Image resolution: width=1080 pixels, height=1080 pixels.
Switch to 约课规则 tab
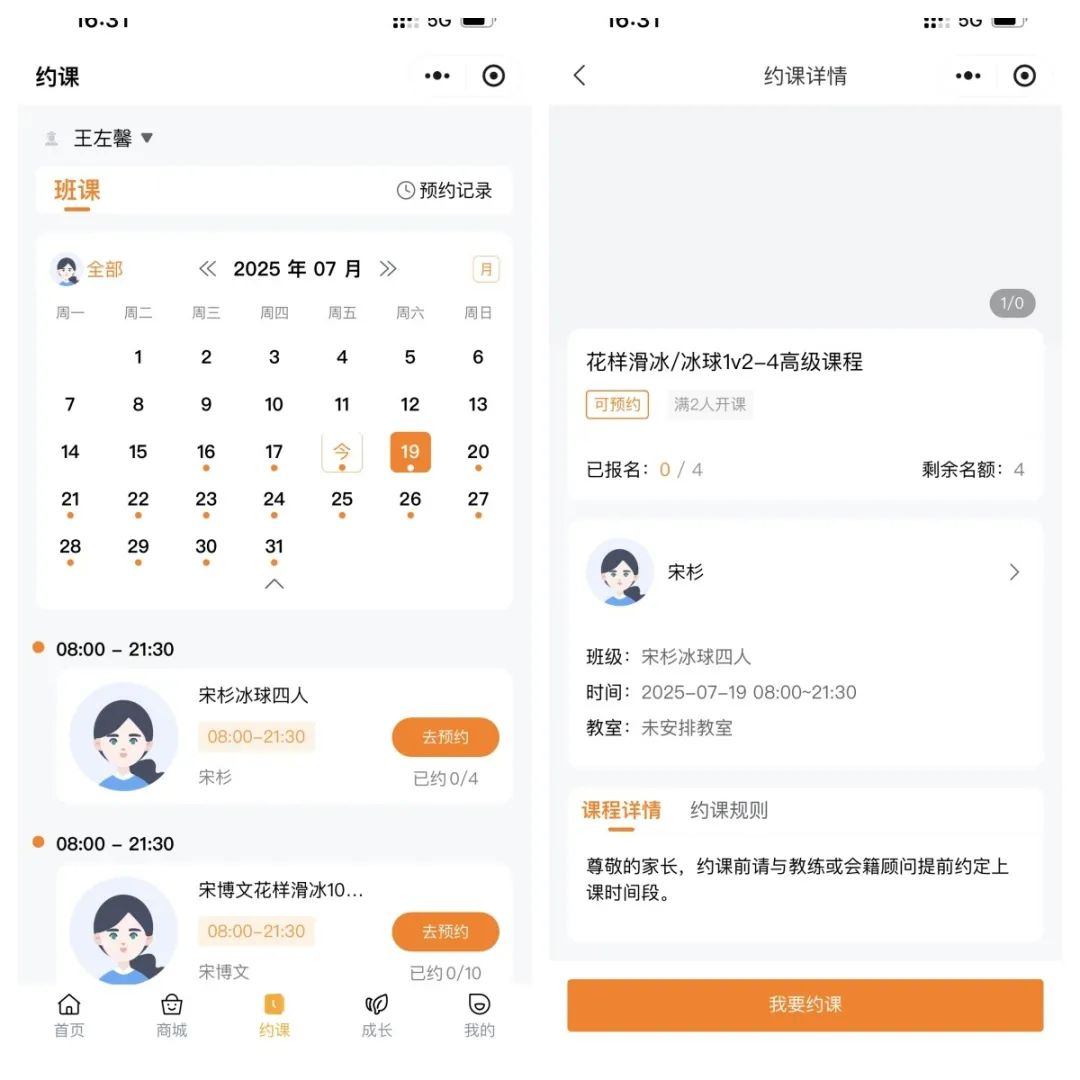(x=729, y=810)
